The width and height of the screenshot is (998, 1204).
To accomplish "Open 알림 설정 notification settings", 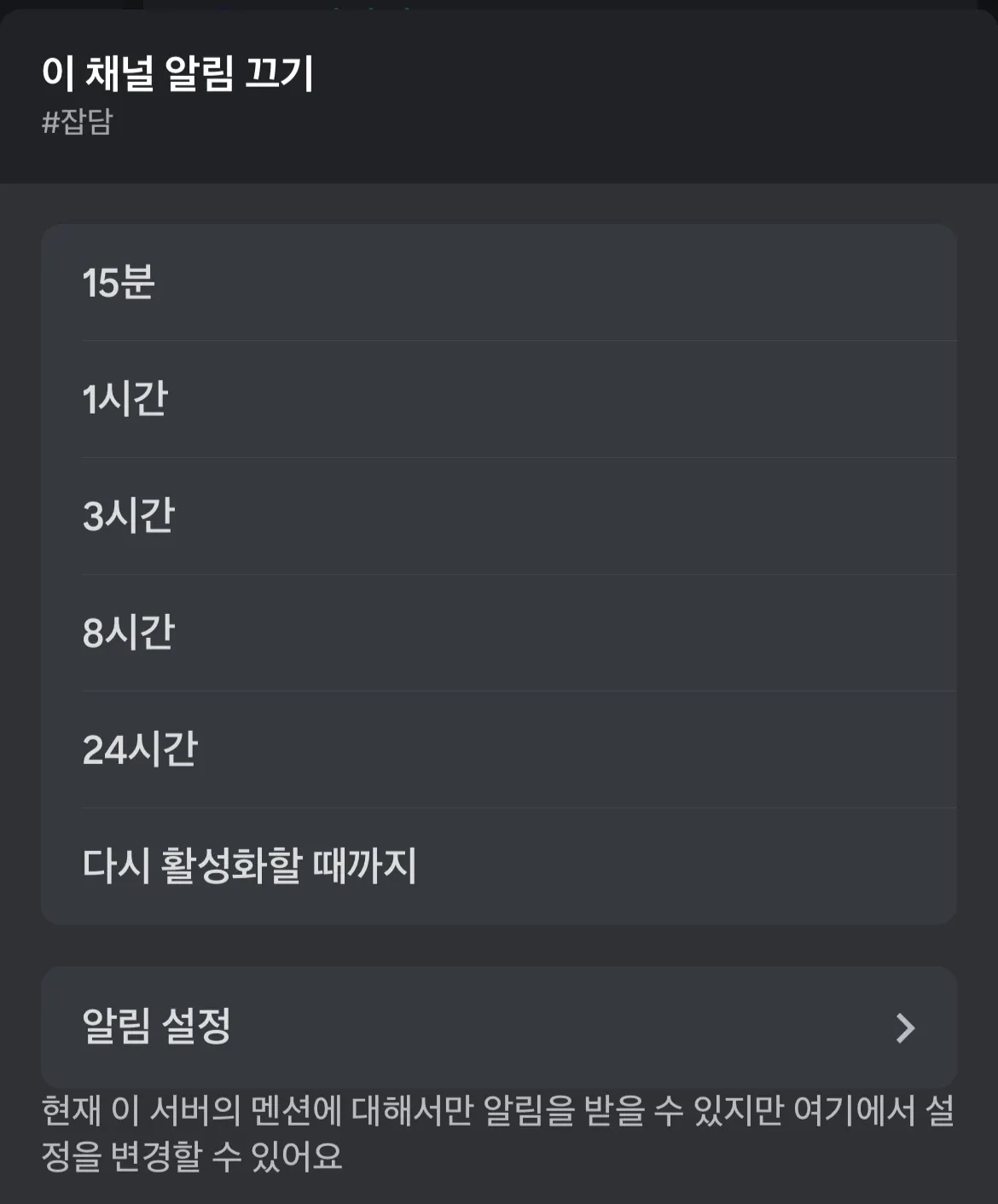I will click(498, 1027).
